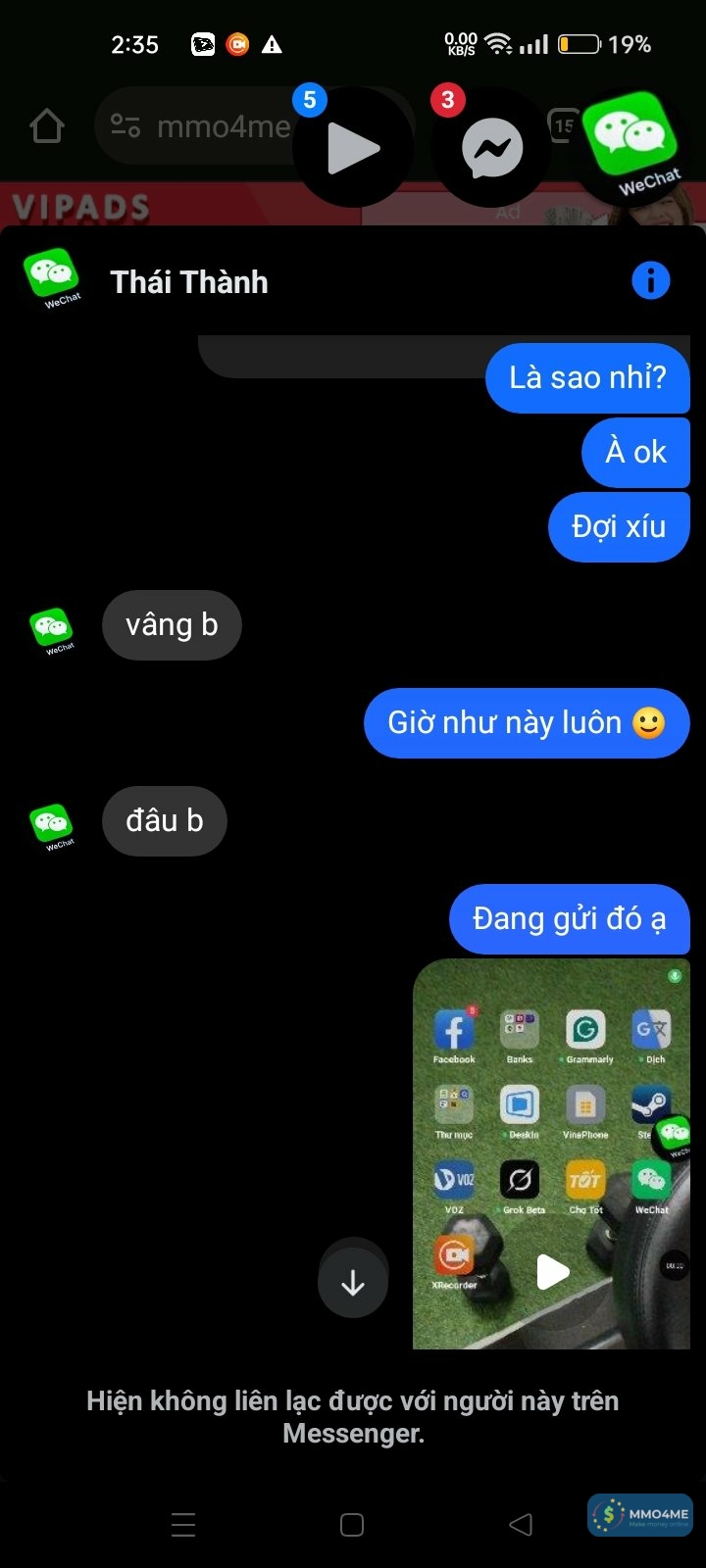706x1568 pixels.
Task: Play the sent video message
Action: point(552,1271)
